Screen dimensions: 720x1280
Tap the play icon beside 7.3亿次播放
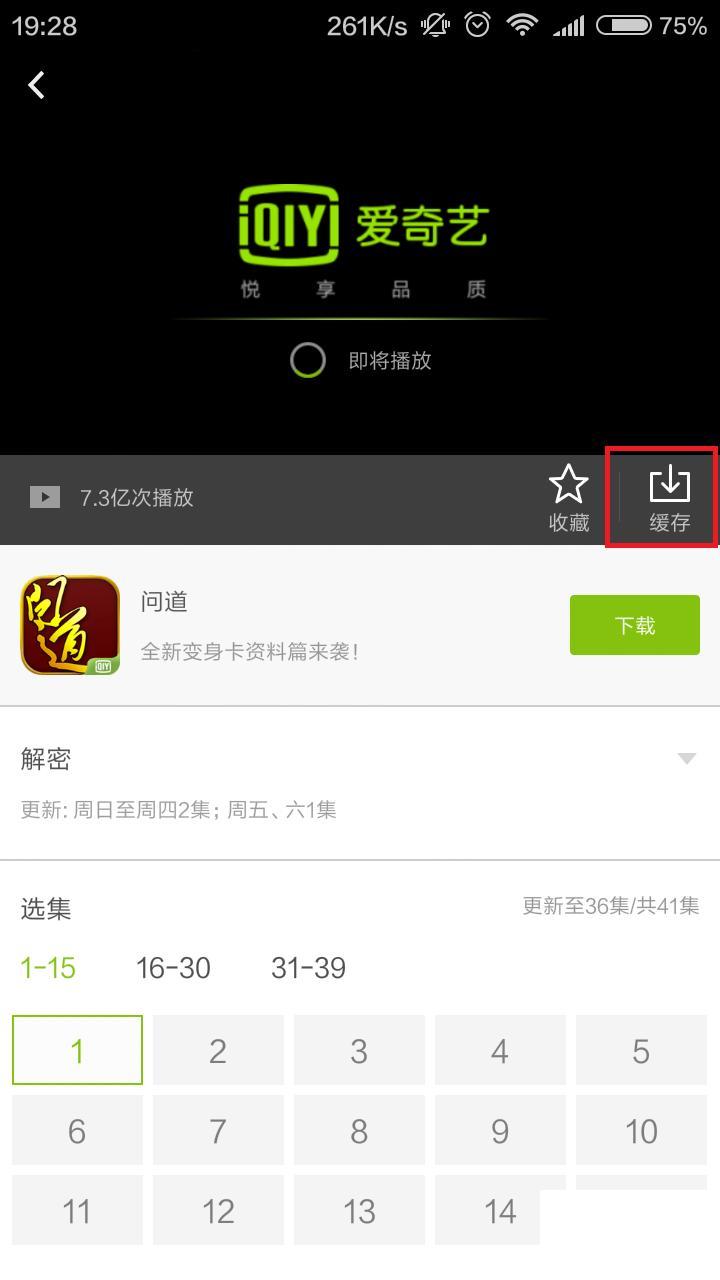pyautogui.click(x=44, y=497)
